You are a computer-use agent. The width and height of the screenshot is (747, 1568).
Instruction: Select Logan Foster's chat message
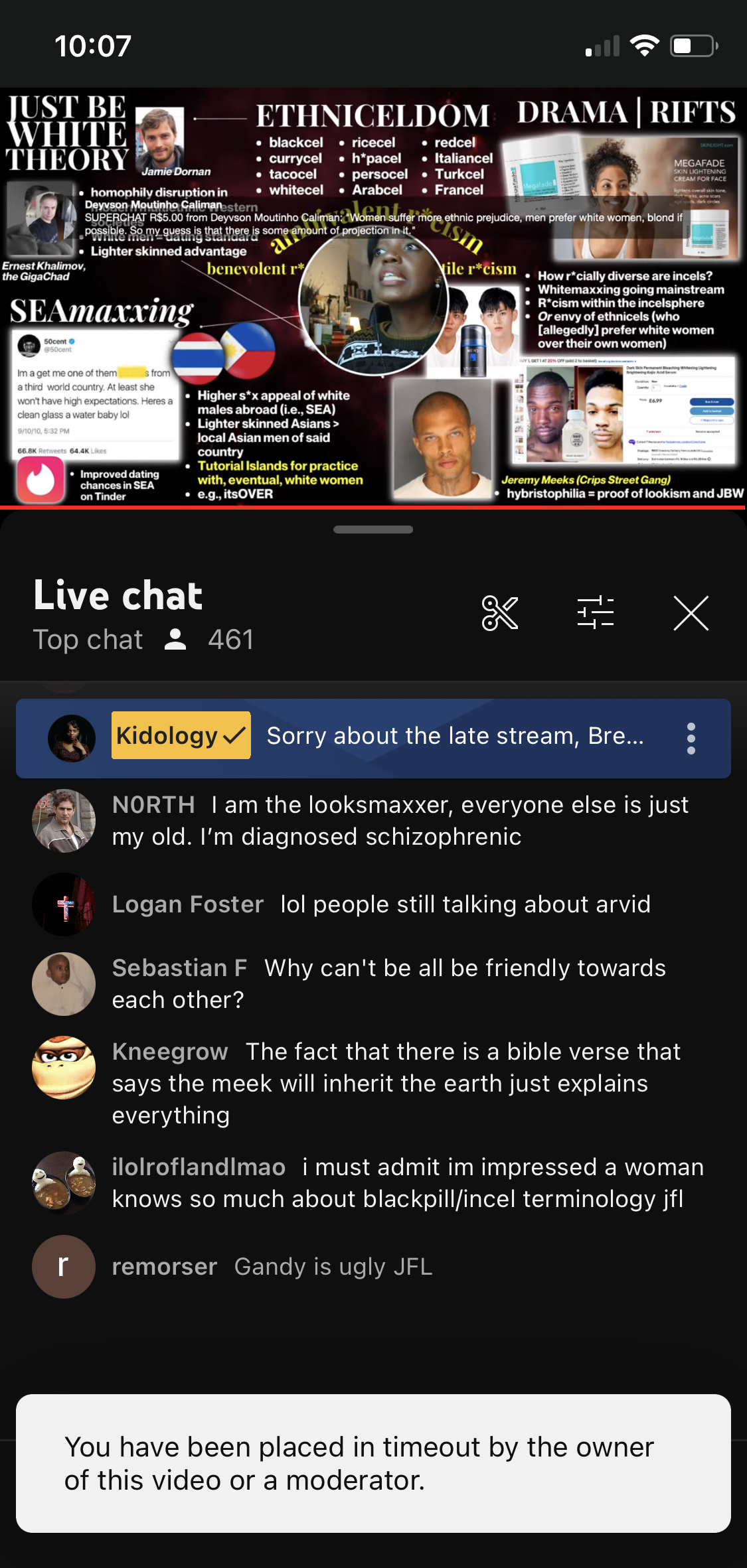pos(373,904)
